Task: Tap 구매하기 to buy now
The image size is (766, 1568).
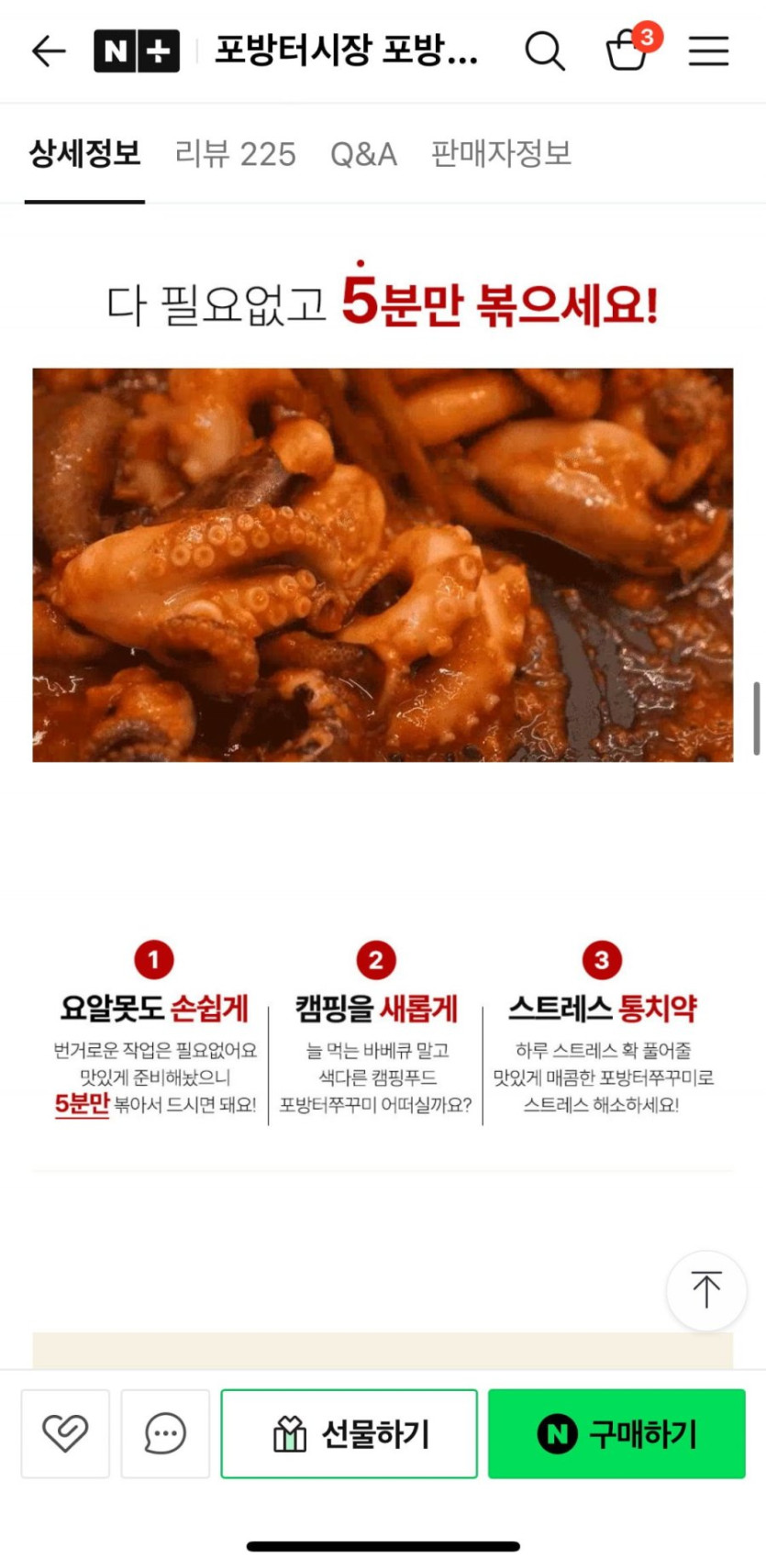Action: tap(616, 1432)
